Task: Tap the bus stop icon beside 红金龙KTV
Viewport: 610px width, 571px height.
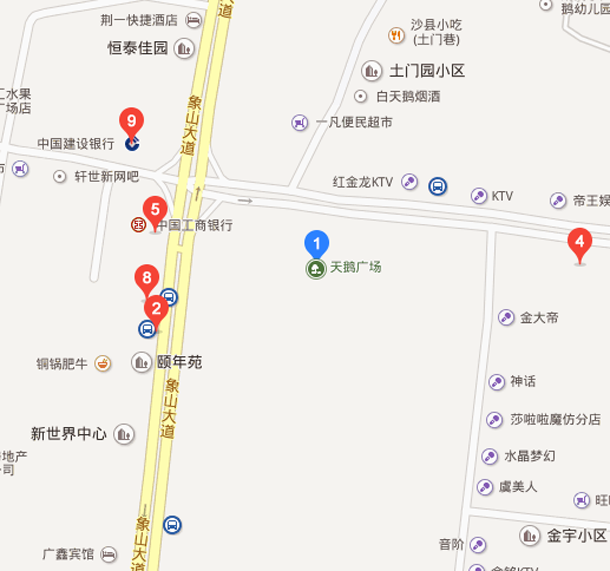Action: [x=438, y=186]
